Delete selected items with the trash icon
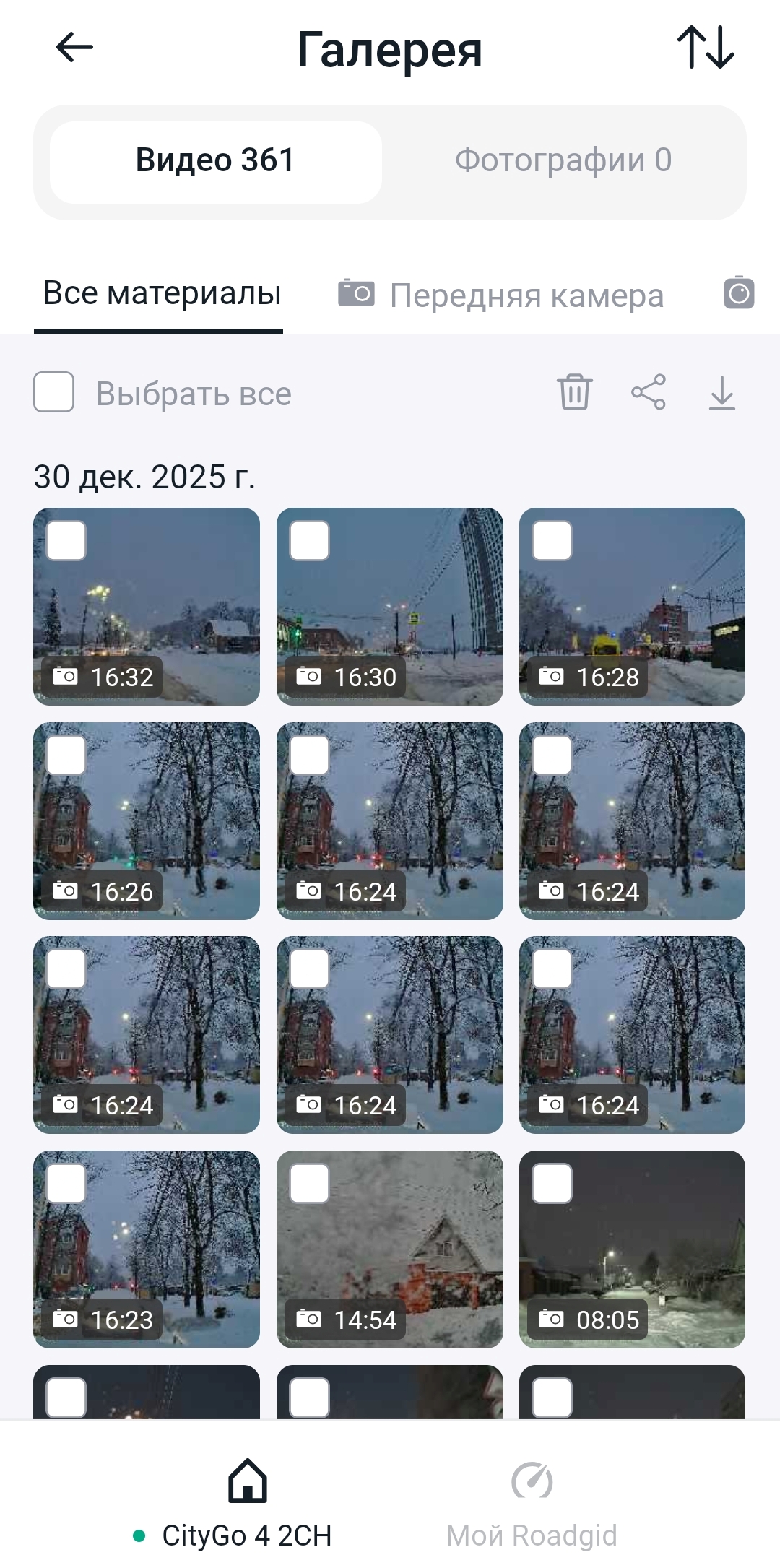 tap(574, 392)
